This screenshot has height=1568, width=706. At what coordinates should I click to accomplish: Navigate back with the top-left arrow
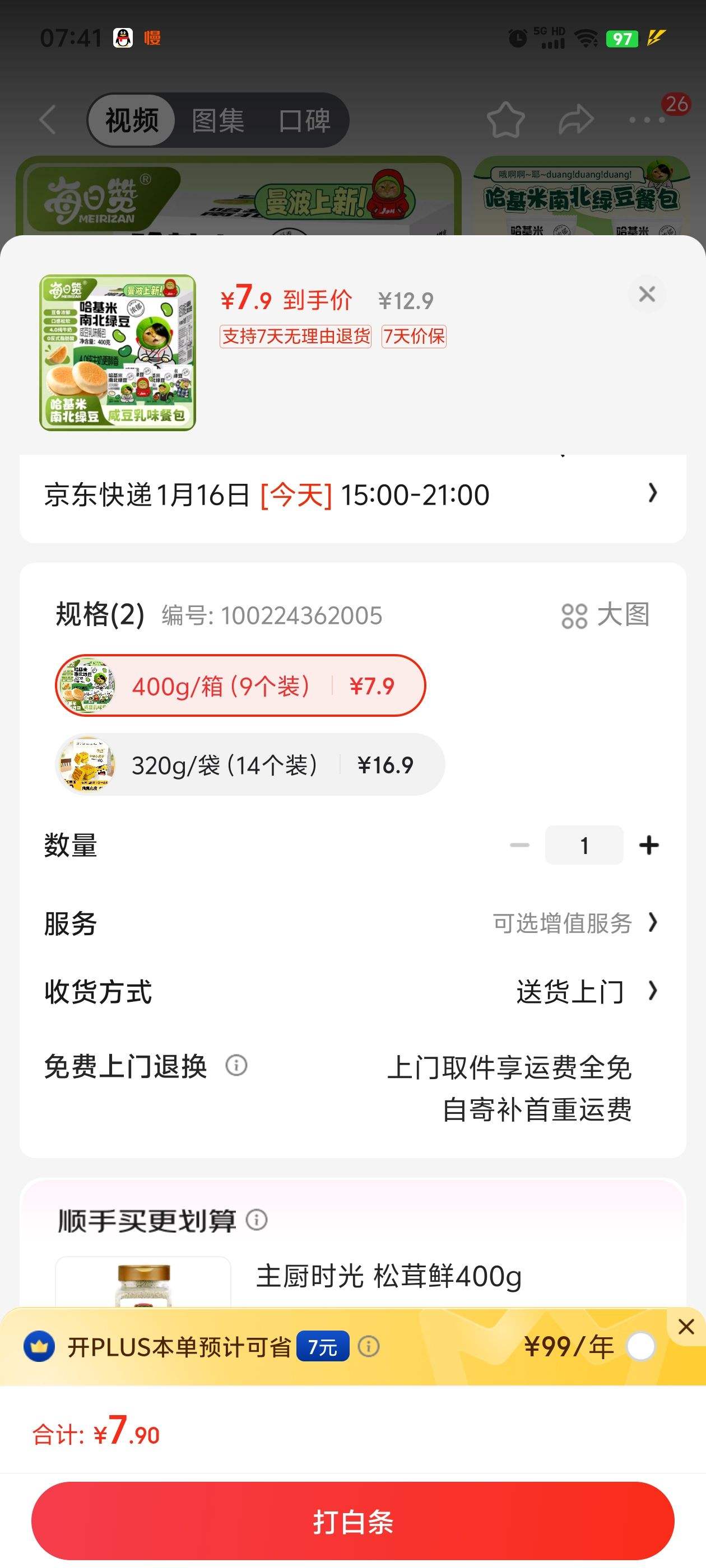[x=48, y=119]
